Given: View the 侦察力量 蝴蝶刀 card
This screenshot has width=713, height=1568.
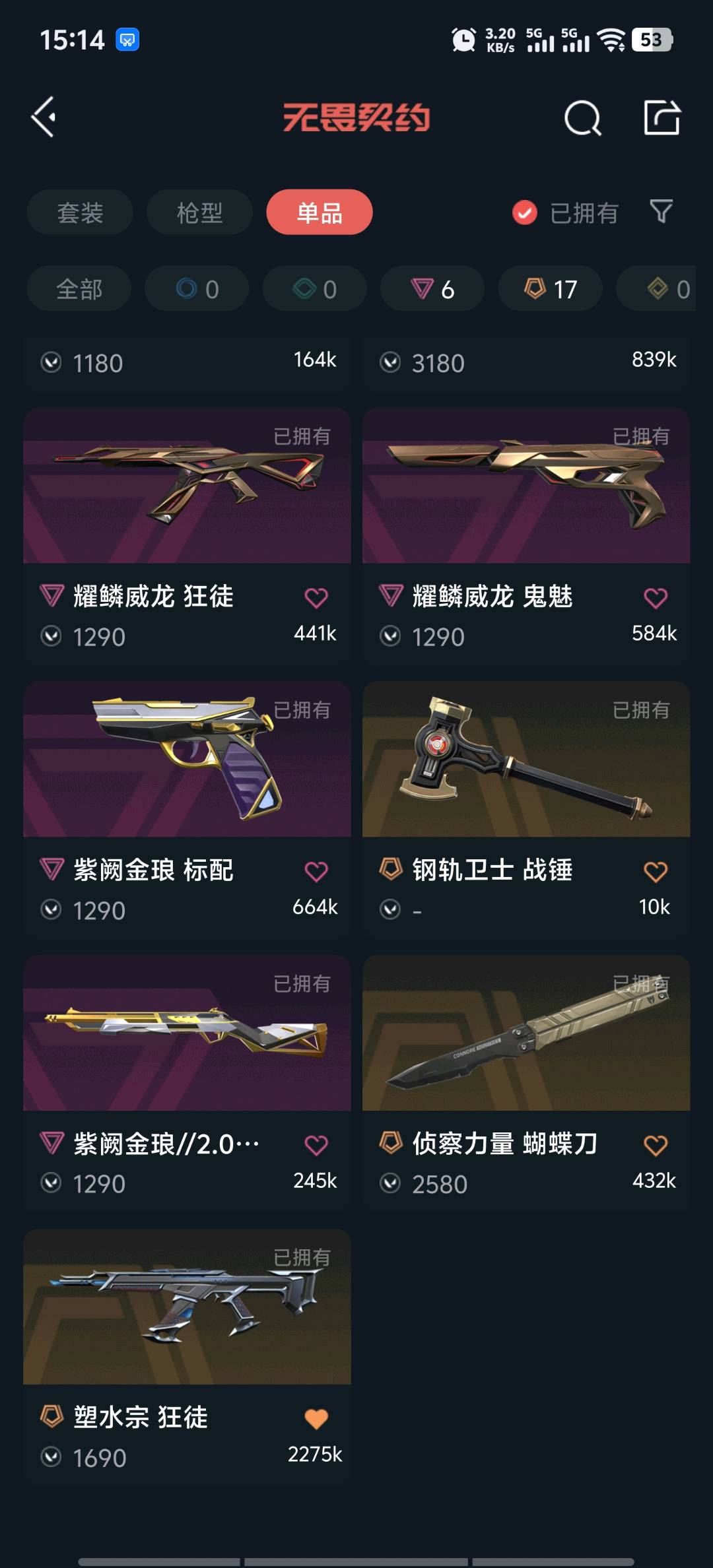Looking at the screenshot, I should 526,1033.
